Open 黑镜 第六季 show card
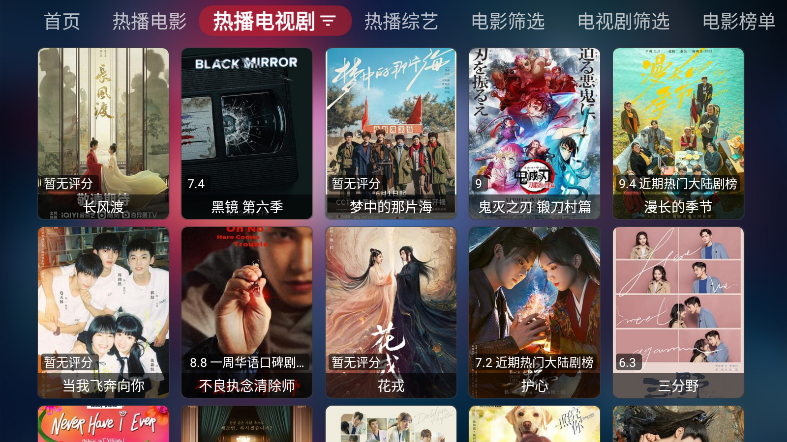This screenshot has width=787, height=442. [247, 133]
